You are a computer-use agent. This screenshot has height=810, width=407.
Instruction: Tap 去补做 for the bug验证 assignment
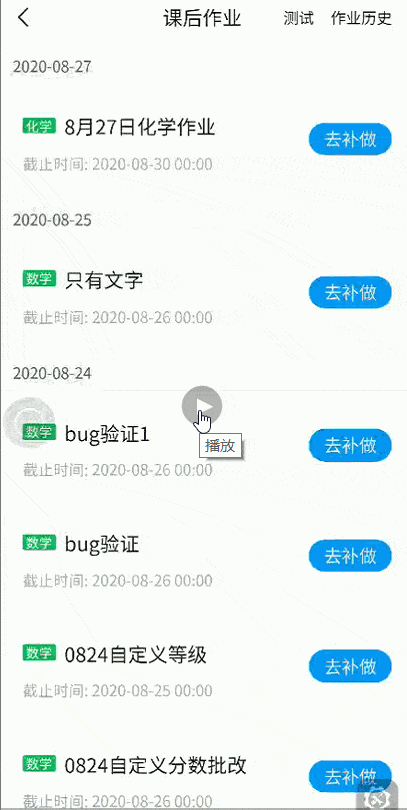click(x=350, y=555)
